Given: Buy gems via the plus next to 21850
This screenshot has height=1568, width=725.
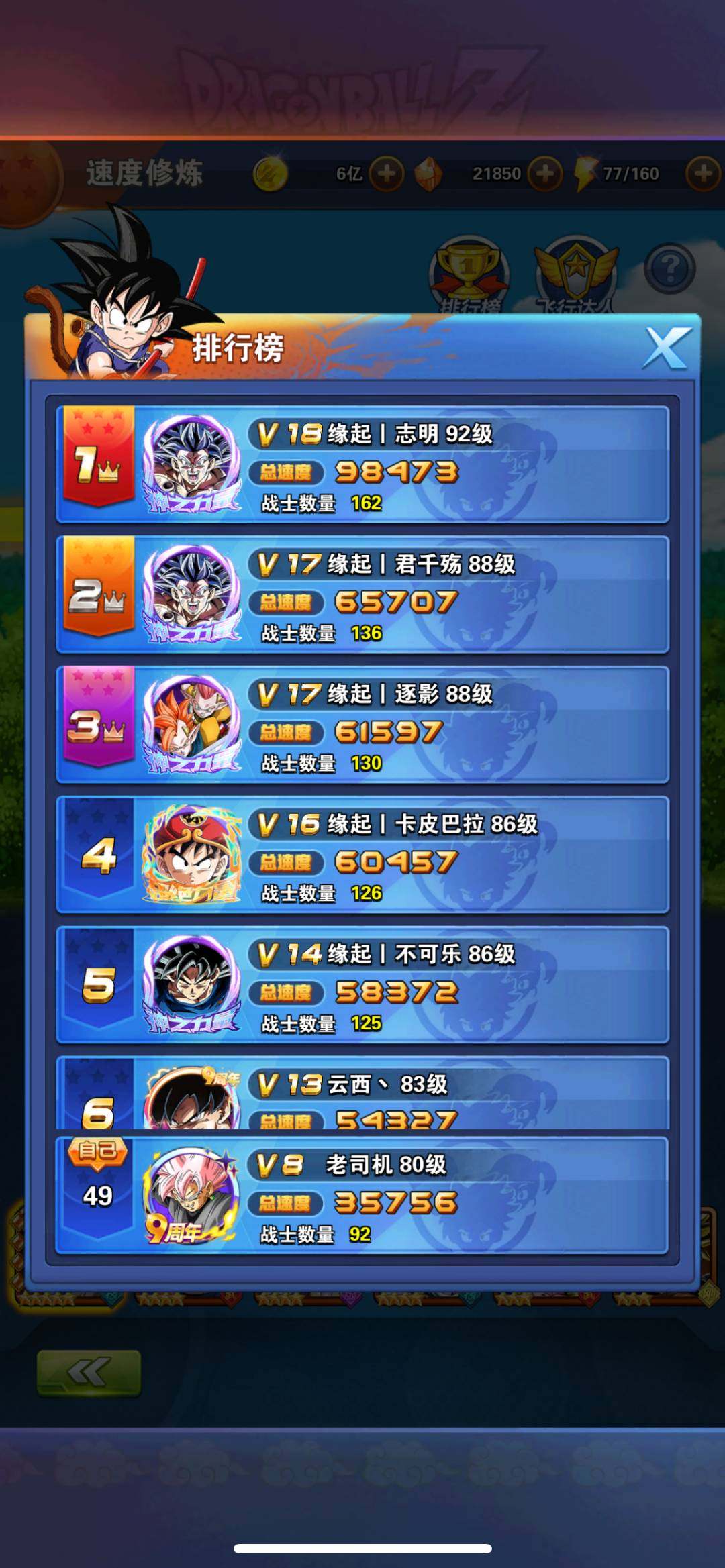Looking at the screenshot, I should [x=544, y=173].
